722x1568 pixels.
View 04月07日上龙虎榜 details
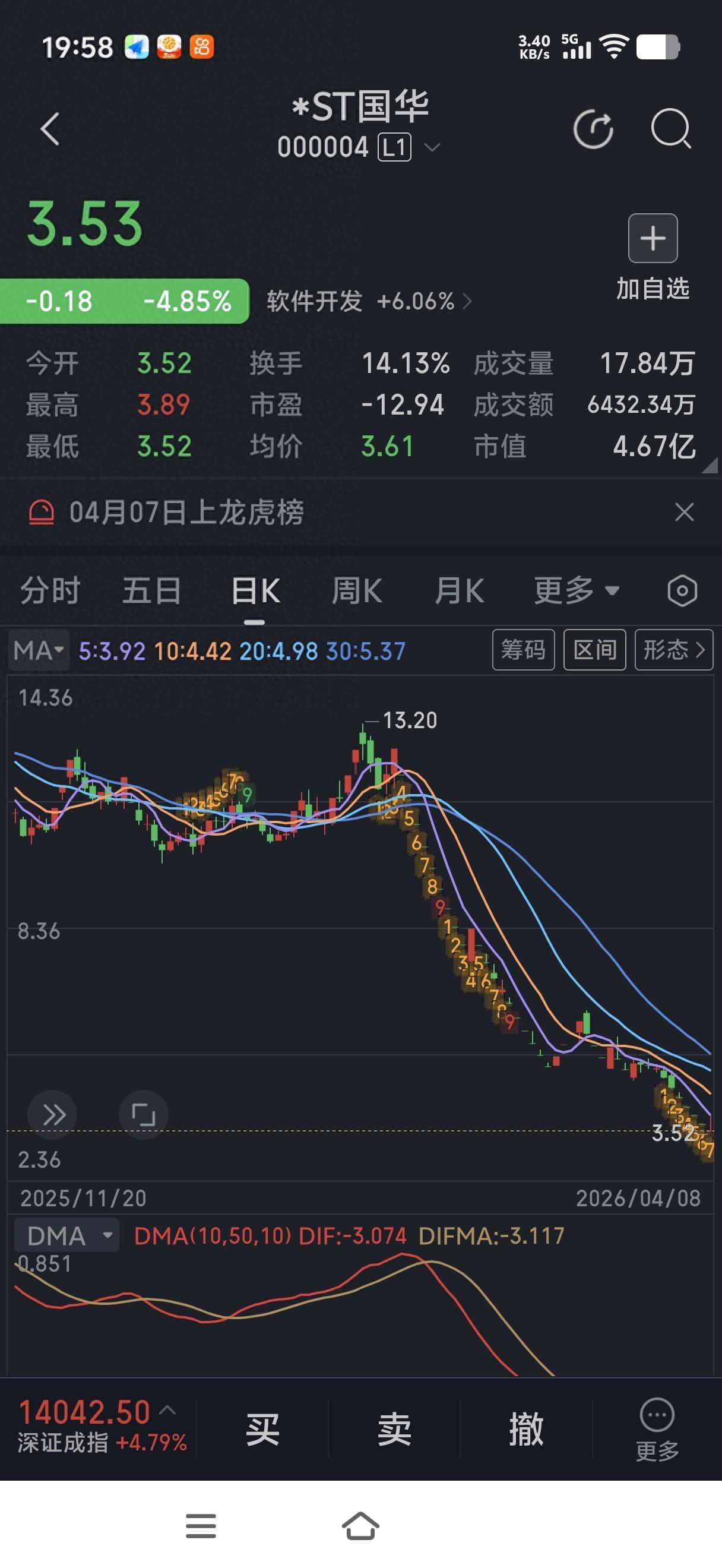coord(186,513)
